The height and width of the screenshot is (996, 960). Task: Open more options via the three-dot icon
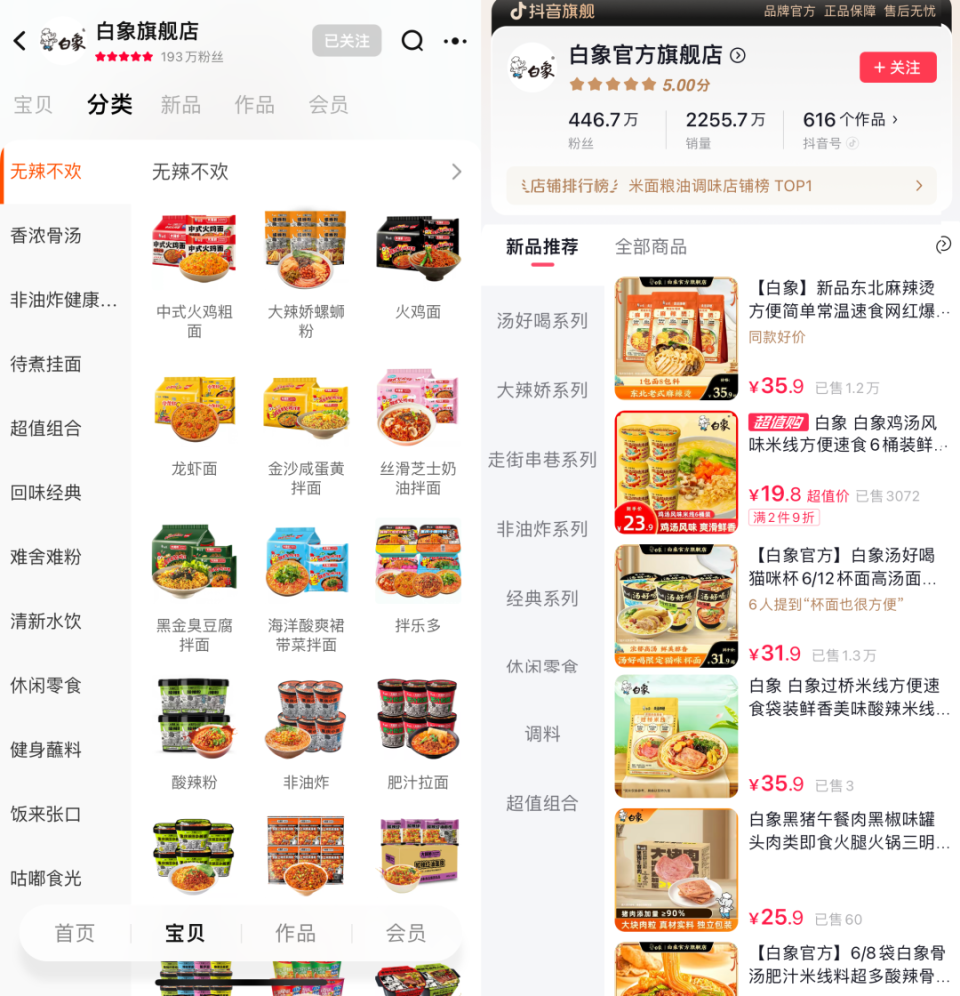[455, 41]
